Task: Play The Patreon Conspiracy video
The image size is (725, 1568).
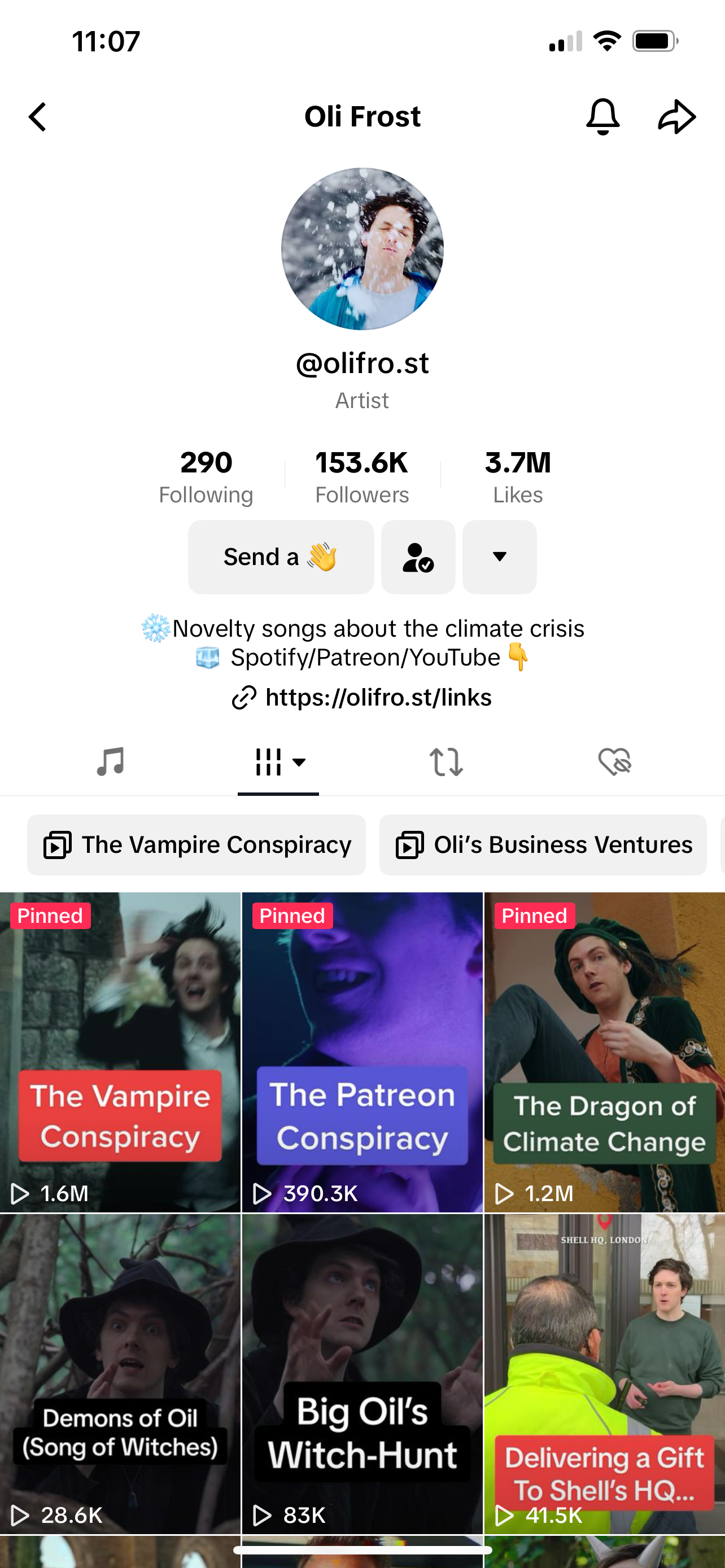Action: pos(362,1052)
